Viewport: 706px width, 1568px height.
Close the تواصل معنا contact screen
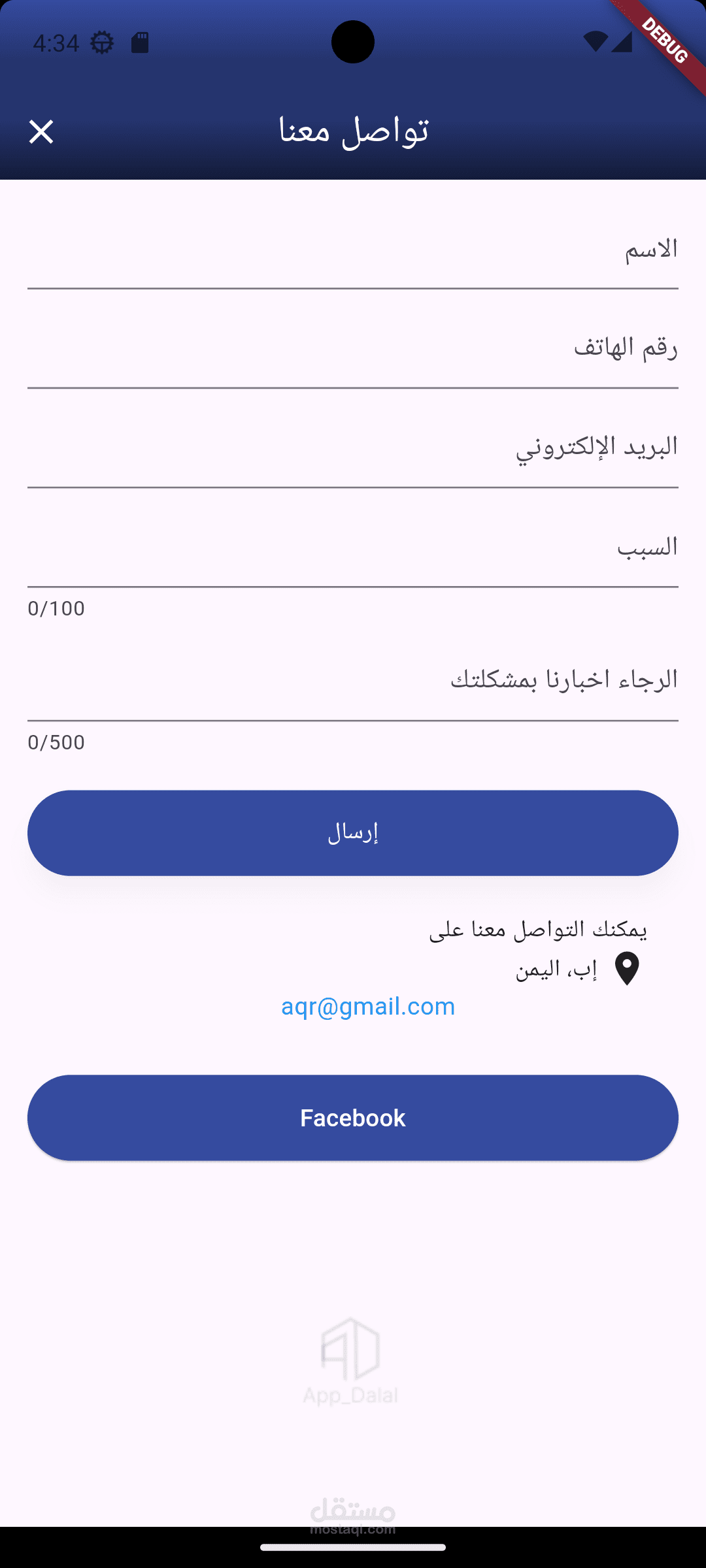[x=41, y=132]
